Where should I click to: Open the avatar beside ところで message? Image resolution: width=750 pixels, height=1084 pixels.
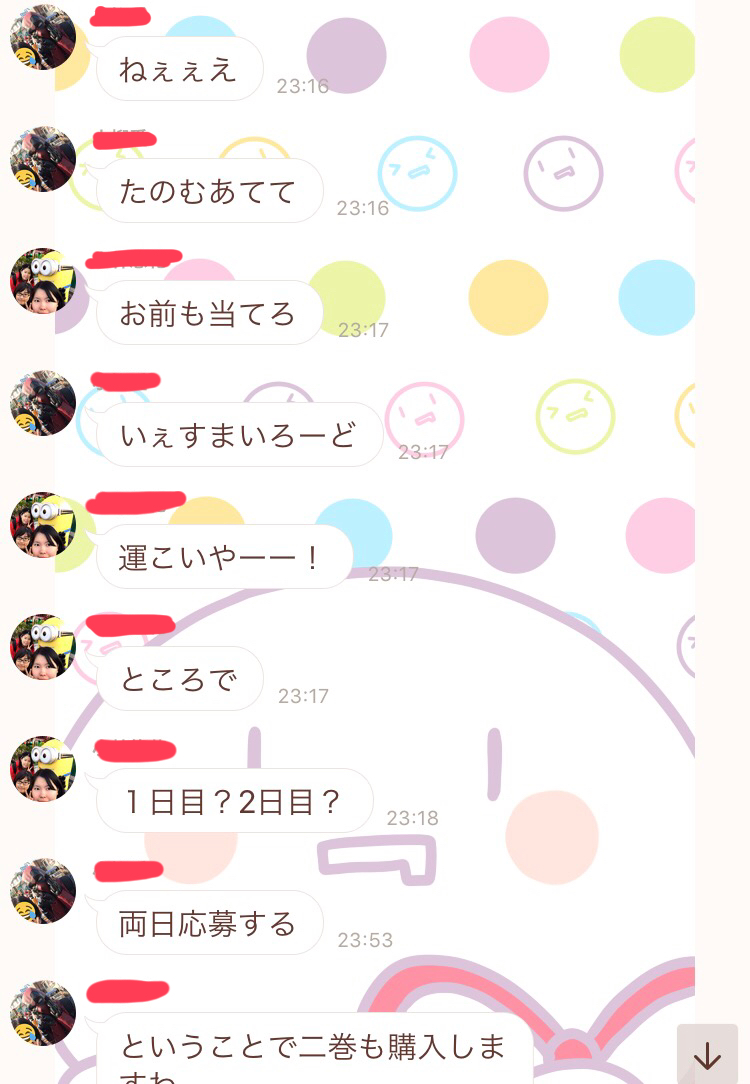43,647
